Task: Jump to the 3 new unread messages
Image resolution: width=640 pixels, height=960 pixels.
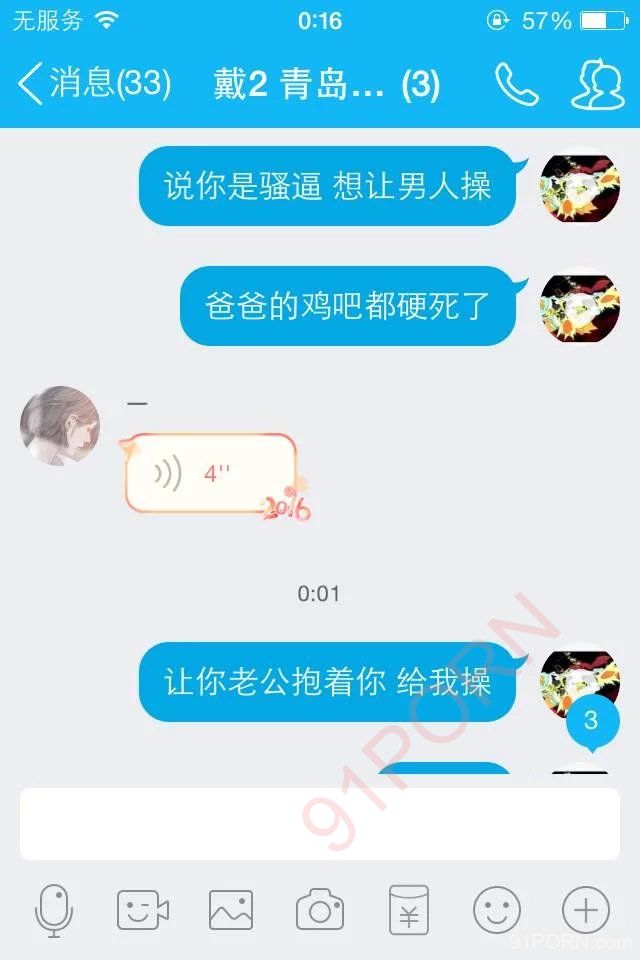Action: (590, 722)
